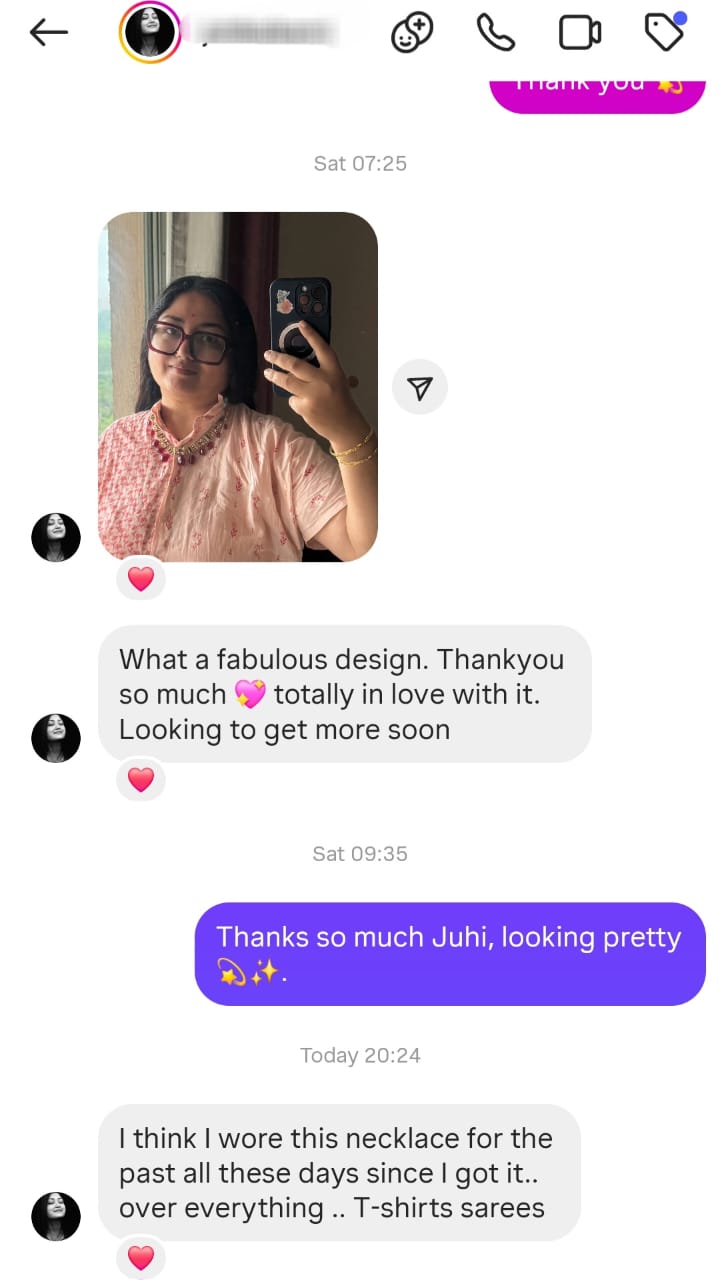Viewport: 720px width, 1280px height.
Task: Open the shared mirror selfie photo
Action: pyautogui.click(x=238, y=387)
